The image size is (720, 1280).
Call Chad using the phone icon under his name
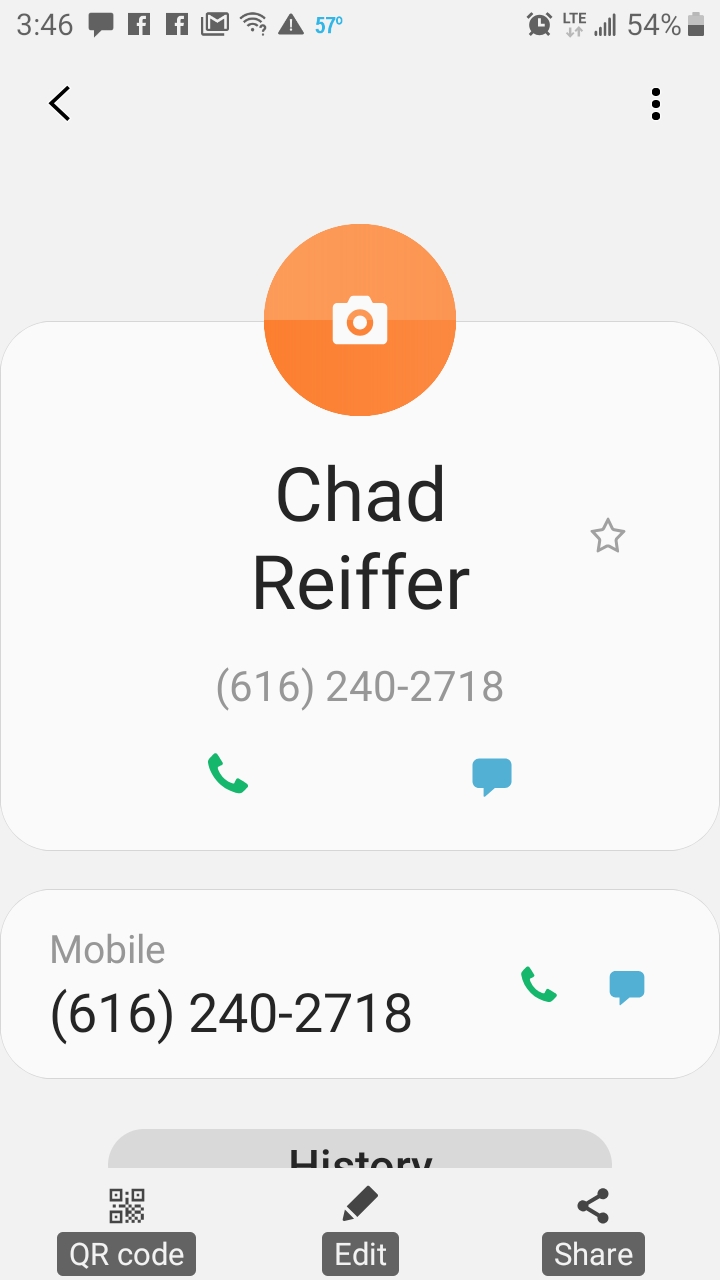228,774
